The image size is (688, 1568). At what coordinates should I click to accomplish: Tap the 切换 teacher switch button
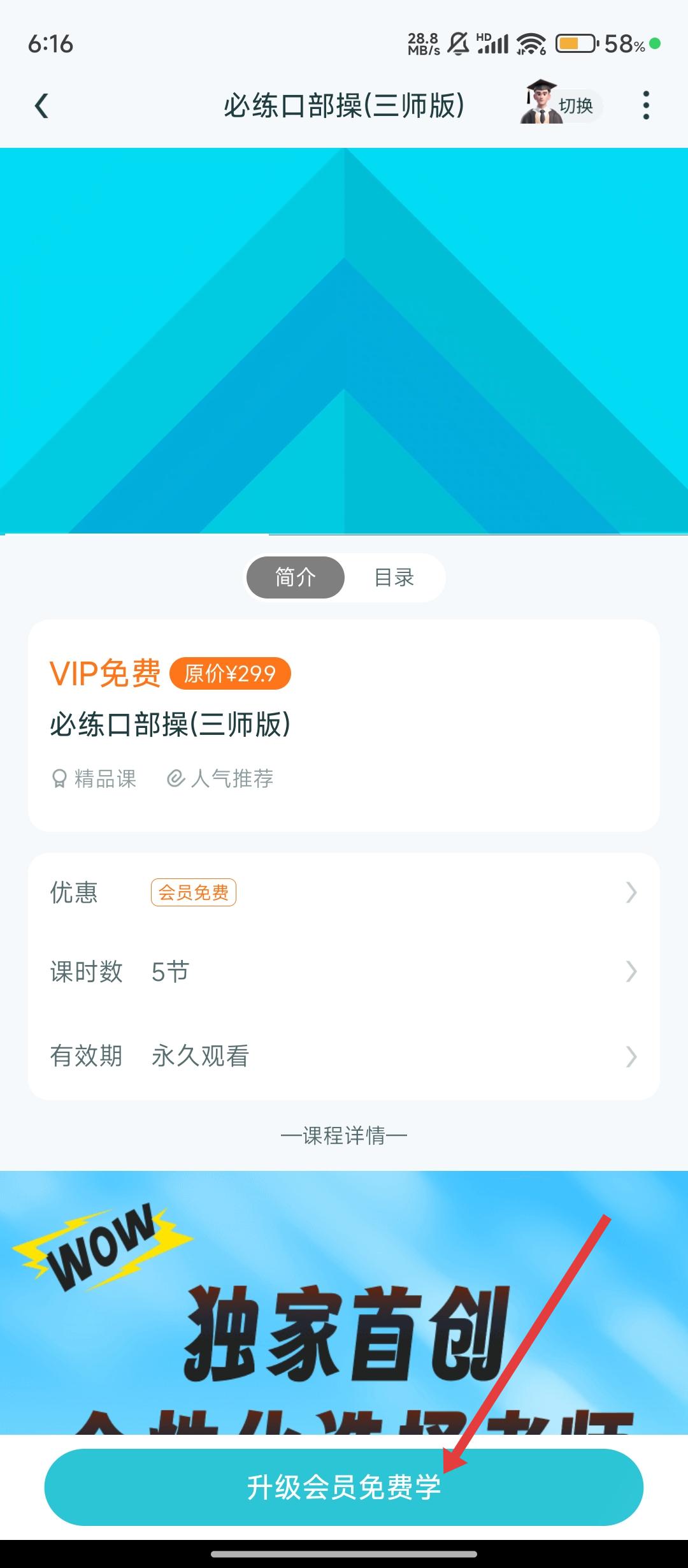coord(561,105)
